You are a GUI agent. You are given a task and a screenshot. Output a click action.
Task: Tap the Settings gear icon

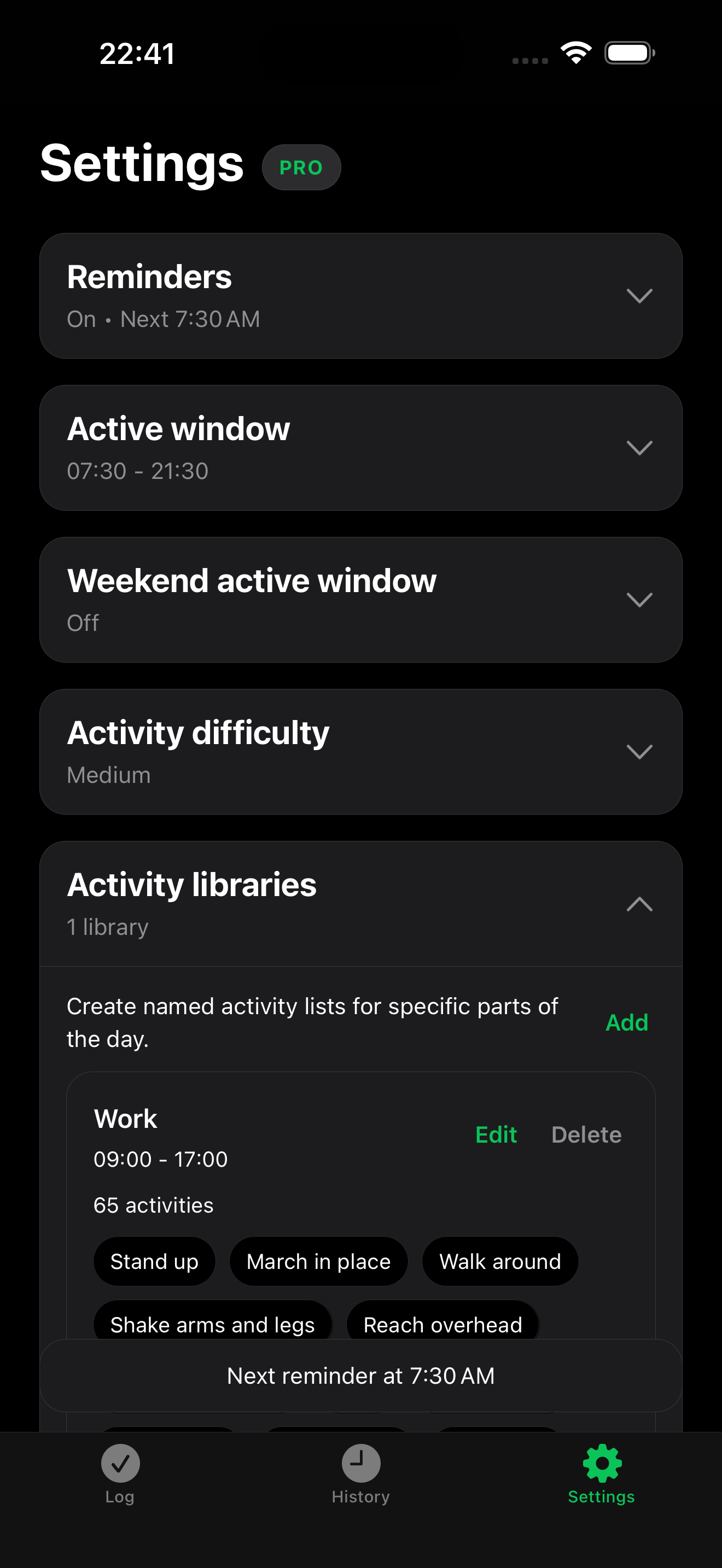click(601, 1464)
